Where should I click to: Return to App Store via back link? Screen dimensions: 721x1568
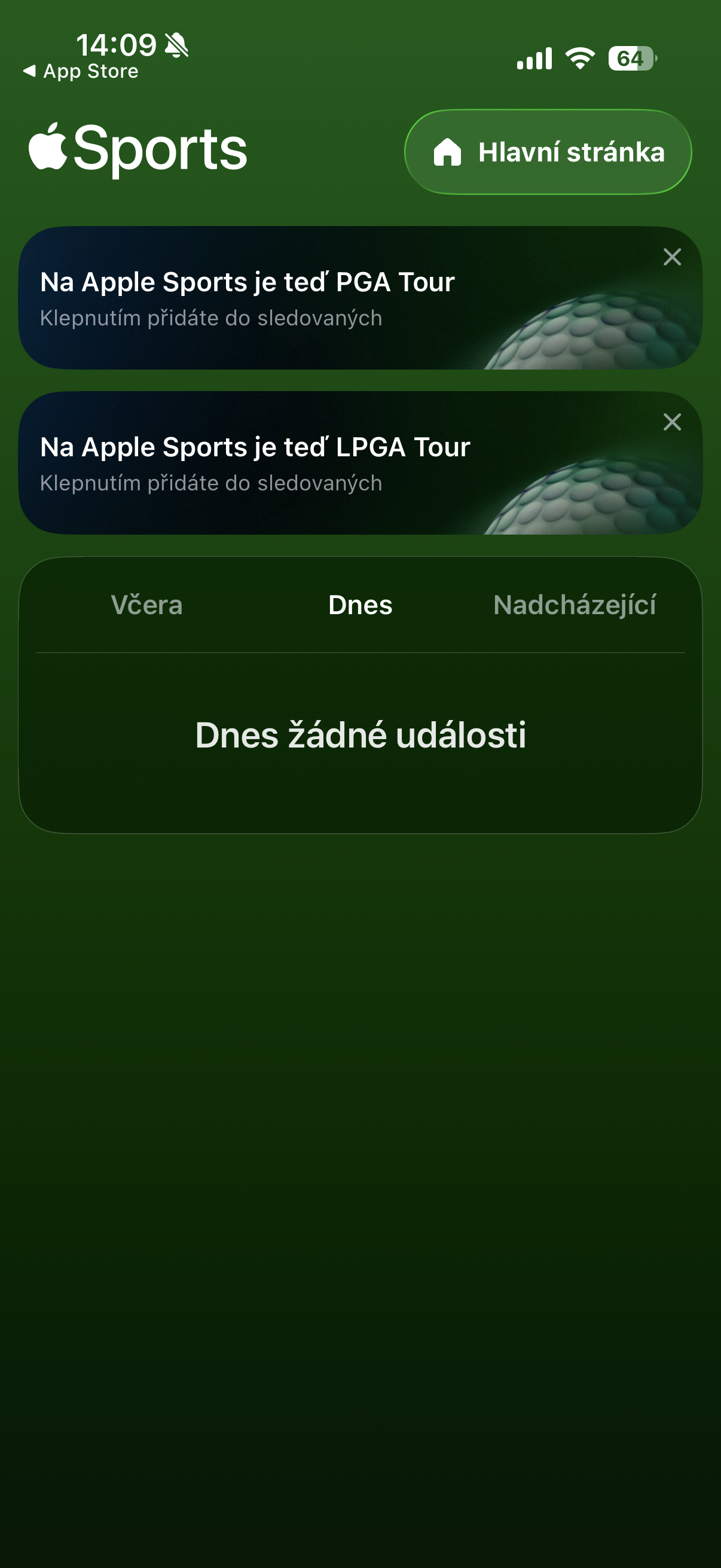click(x=81, y=72)
